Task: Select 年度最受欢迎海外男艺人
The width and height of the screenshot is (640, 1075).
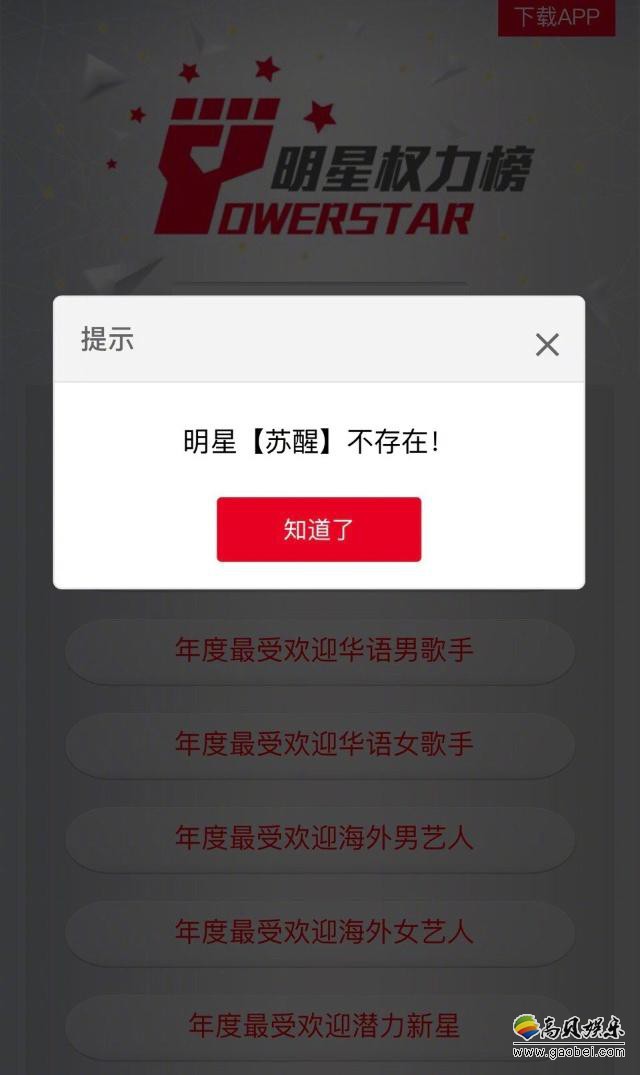Action: 320,838
